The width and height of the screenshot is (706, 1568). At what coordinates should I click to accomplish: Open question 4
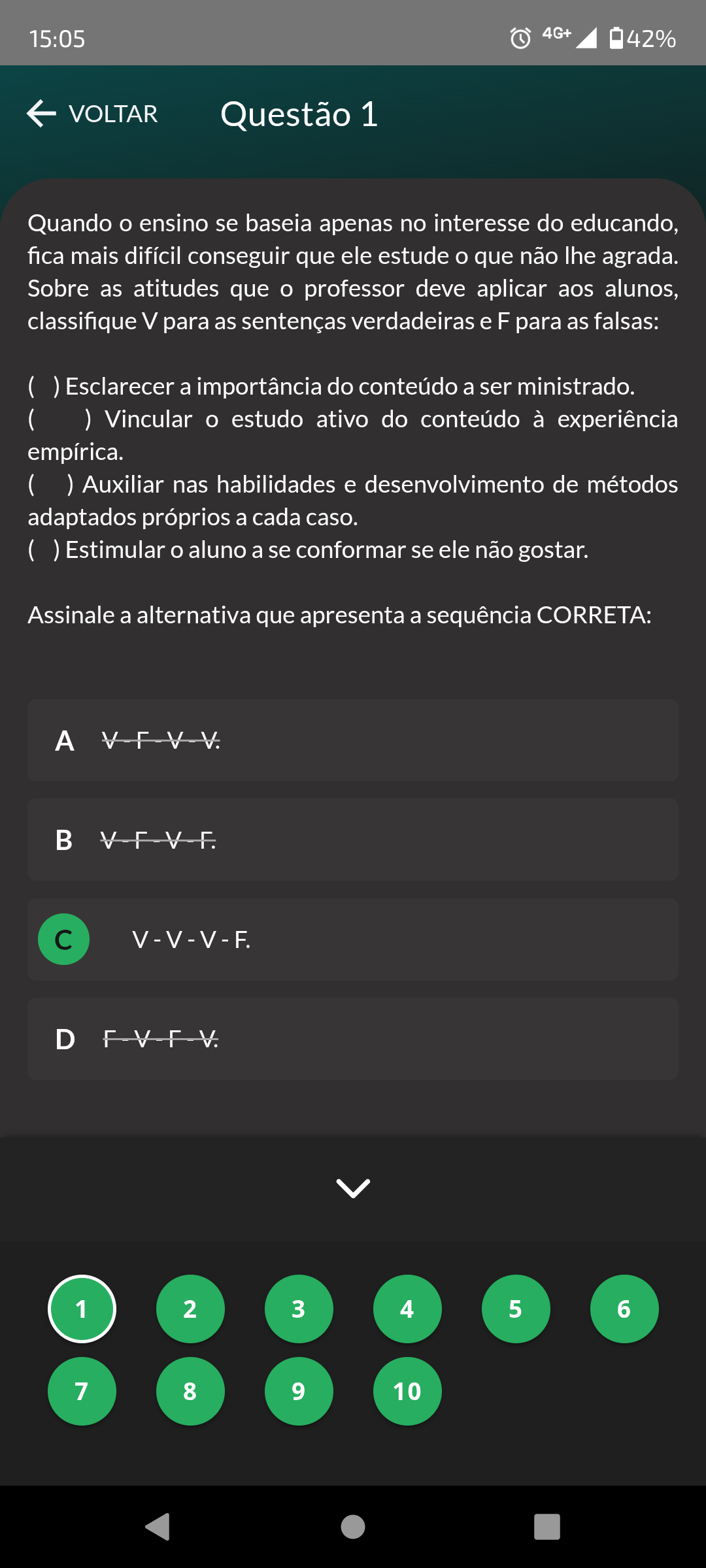pyautogui.click(x=407, y=1309)
